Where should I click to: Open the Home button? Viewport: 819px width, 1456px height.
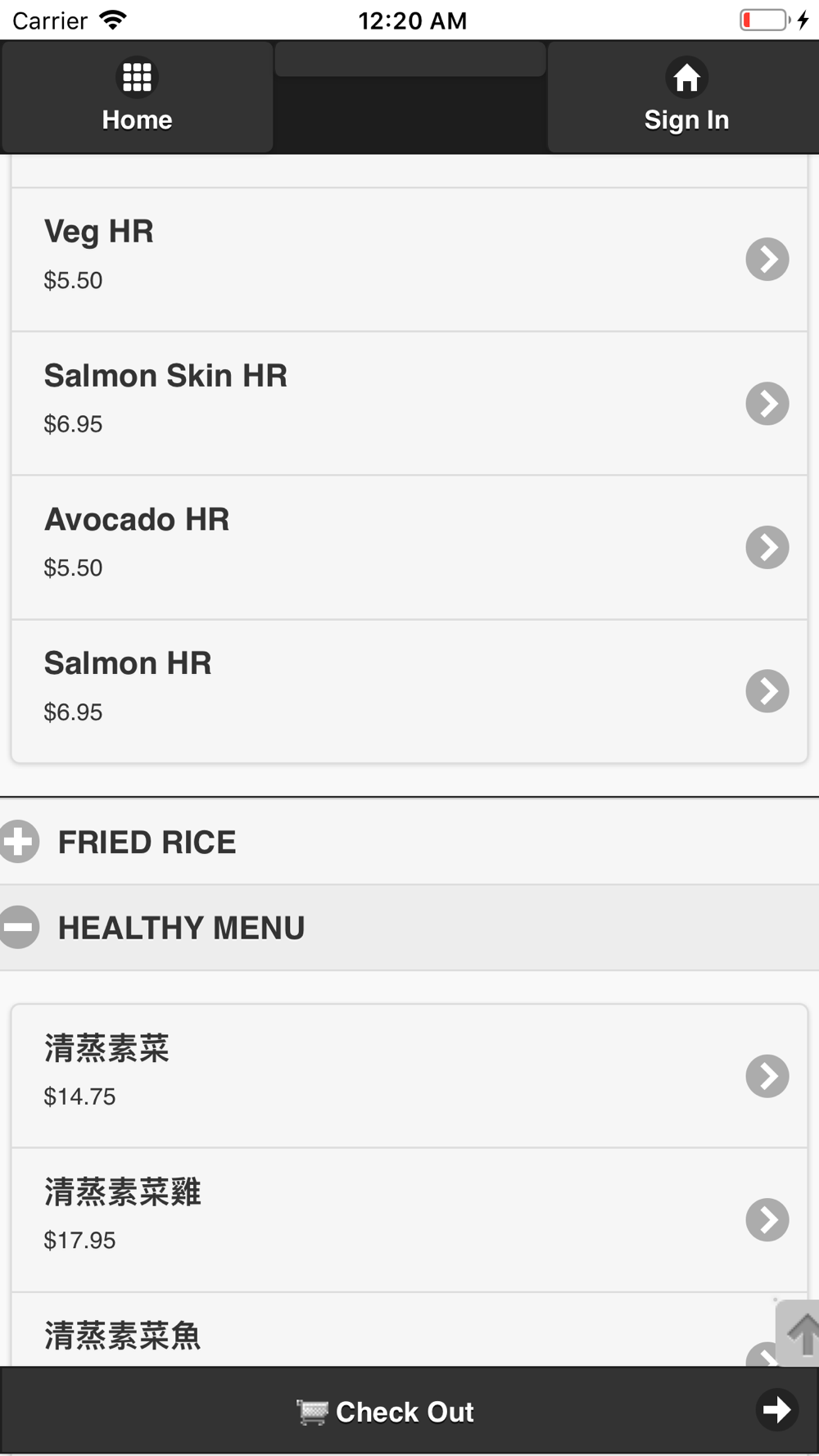point(137,97)
